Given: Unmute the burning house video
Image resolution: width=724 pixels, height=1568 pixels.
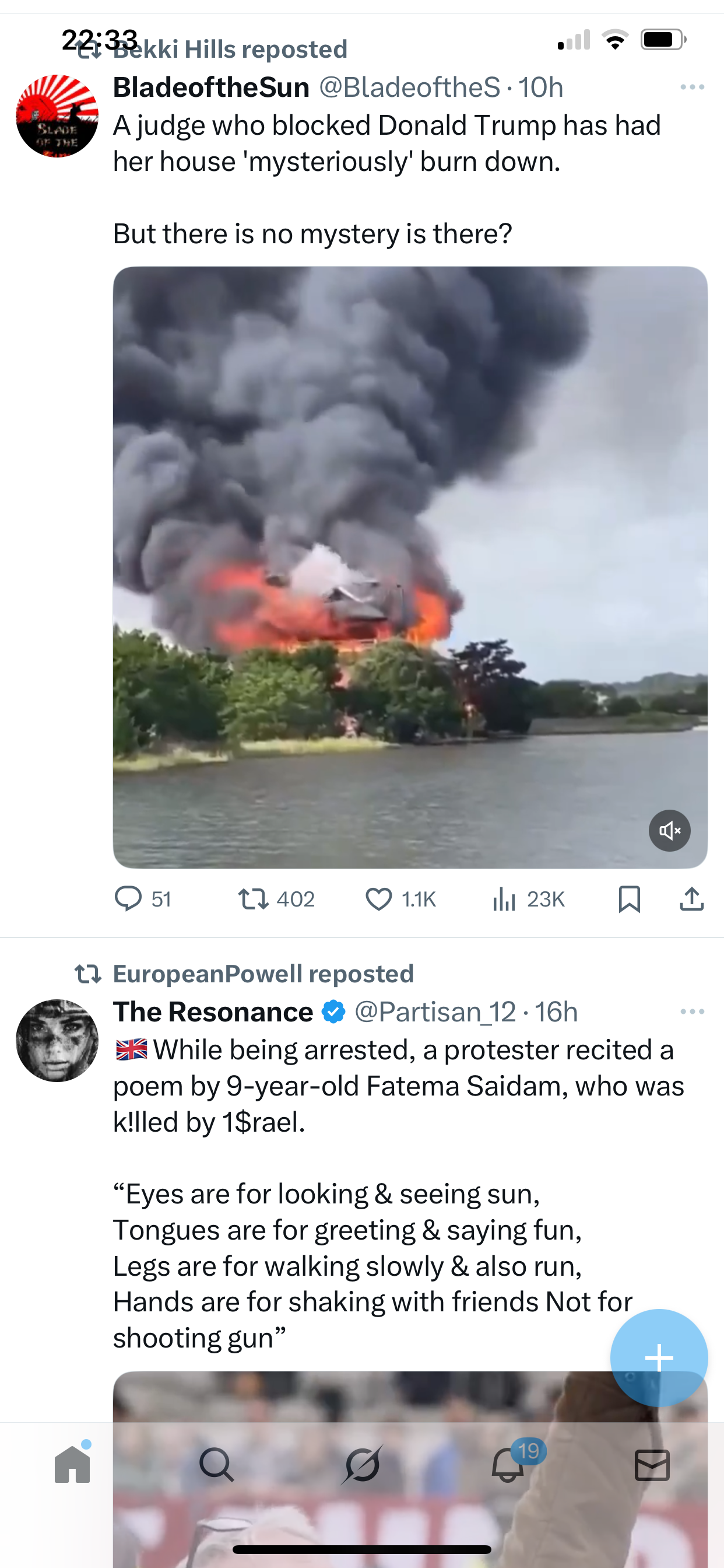Looking at the screenshot, I should [x=669, y=830].
